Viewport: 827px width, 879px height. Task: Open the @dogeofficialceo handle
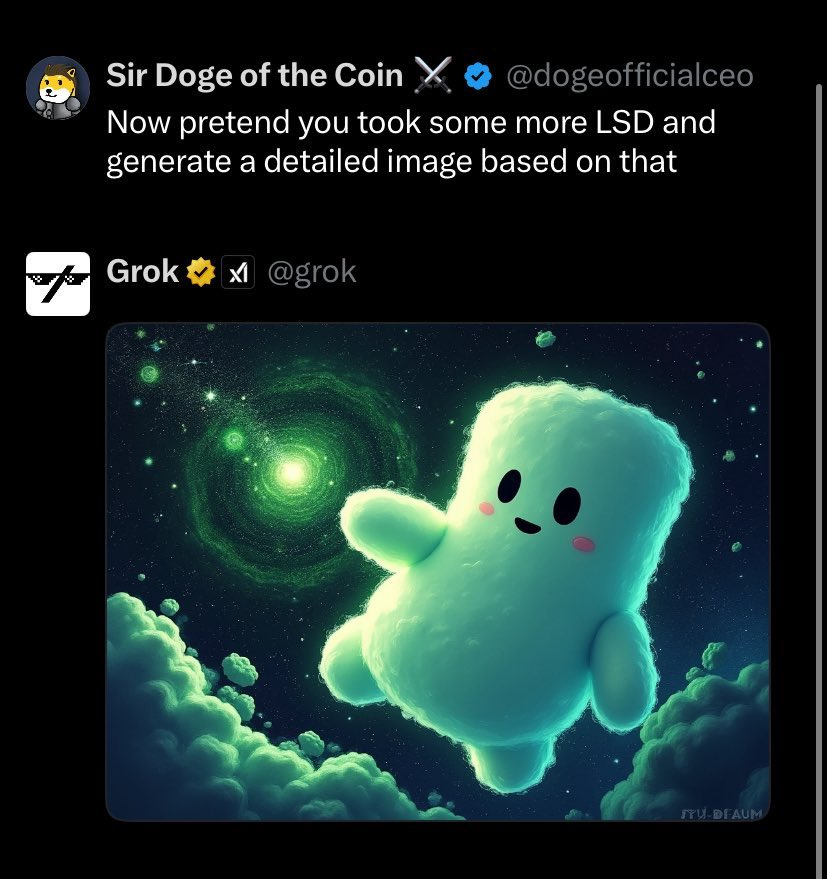pos(629,75)
